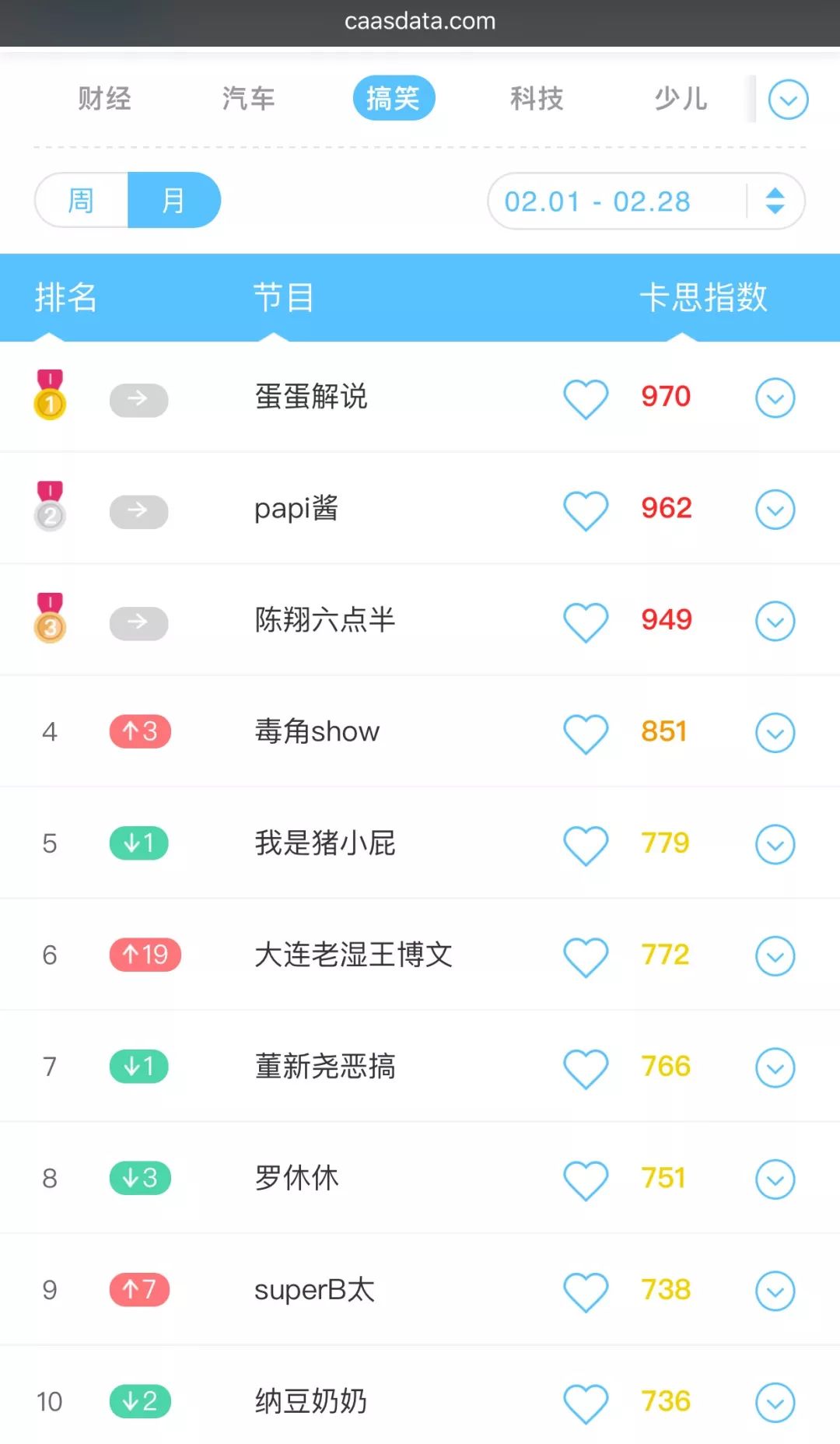Image resolution: width=840 pixels, height=1444 pixels.
Task: Open the 科技 category tab
Action: (x=537, y=99)
